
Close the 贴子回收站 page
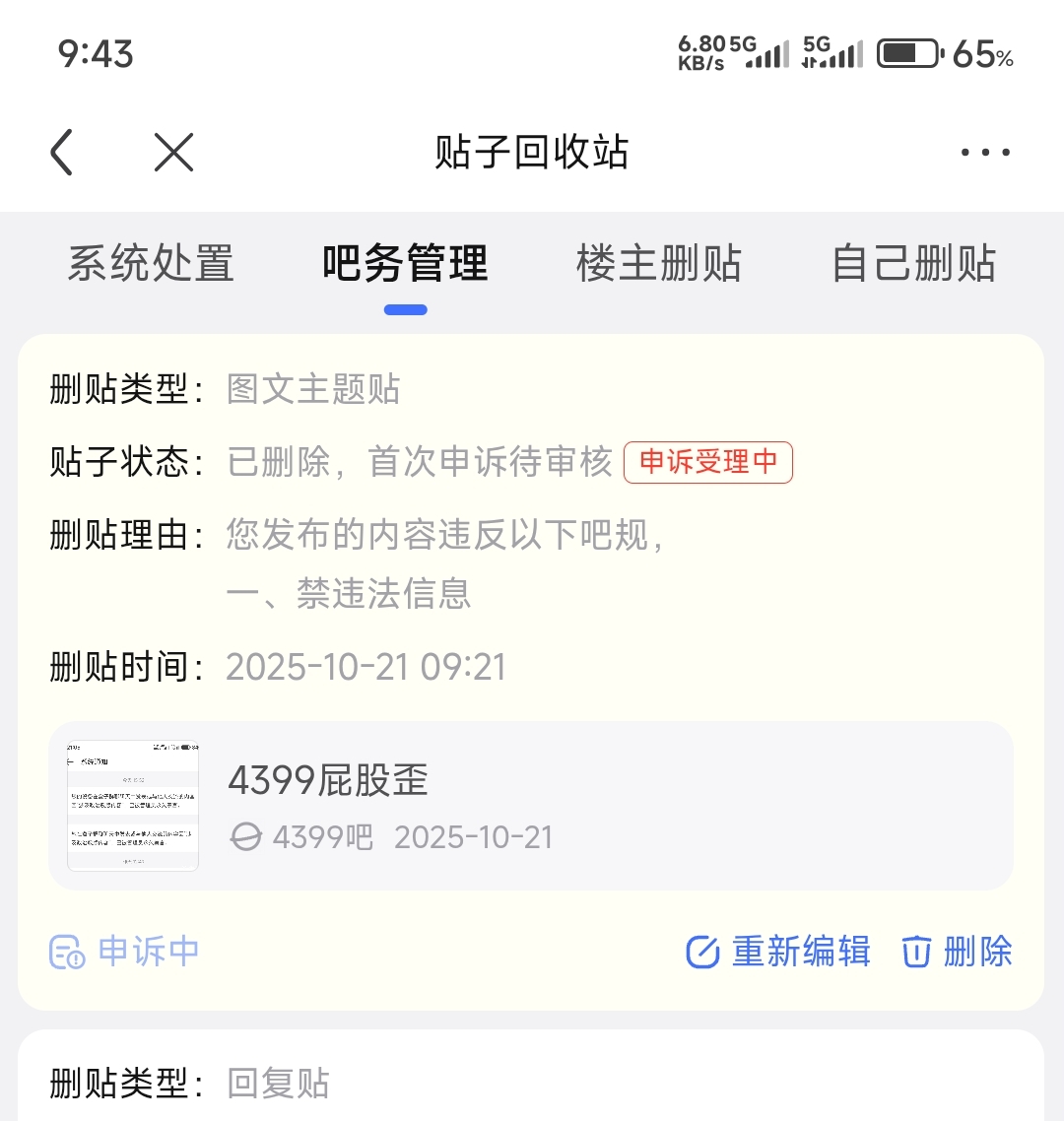174,153
